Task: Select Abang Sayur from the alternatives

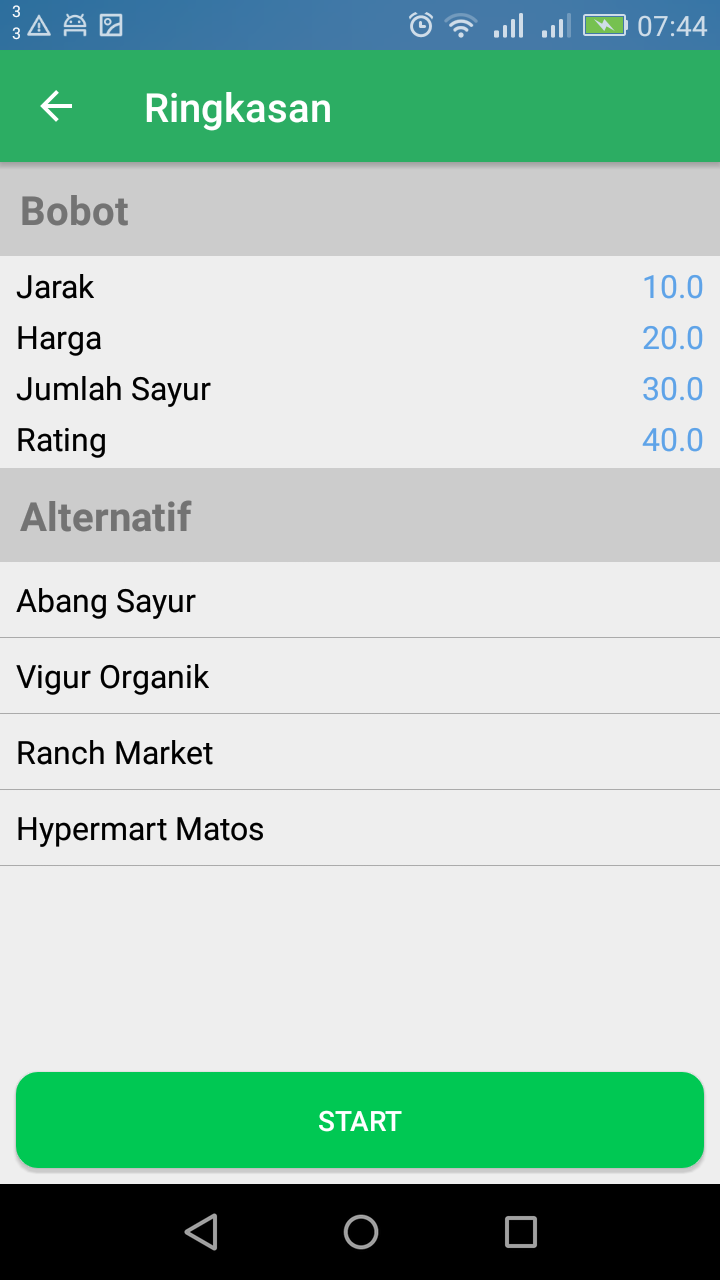Action: (x=360, y=601)
